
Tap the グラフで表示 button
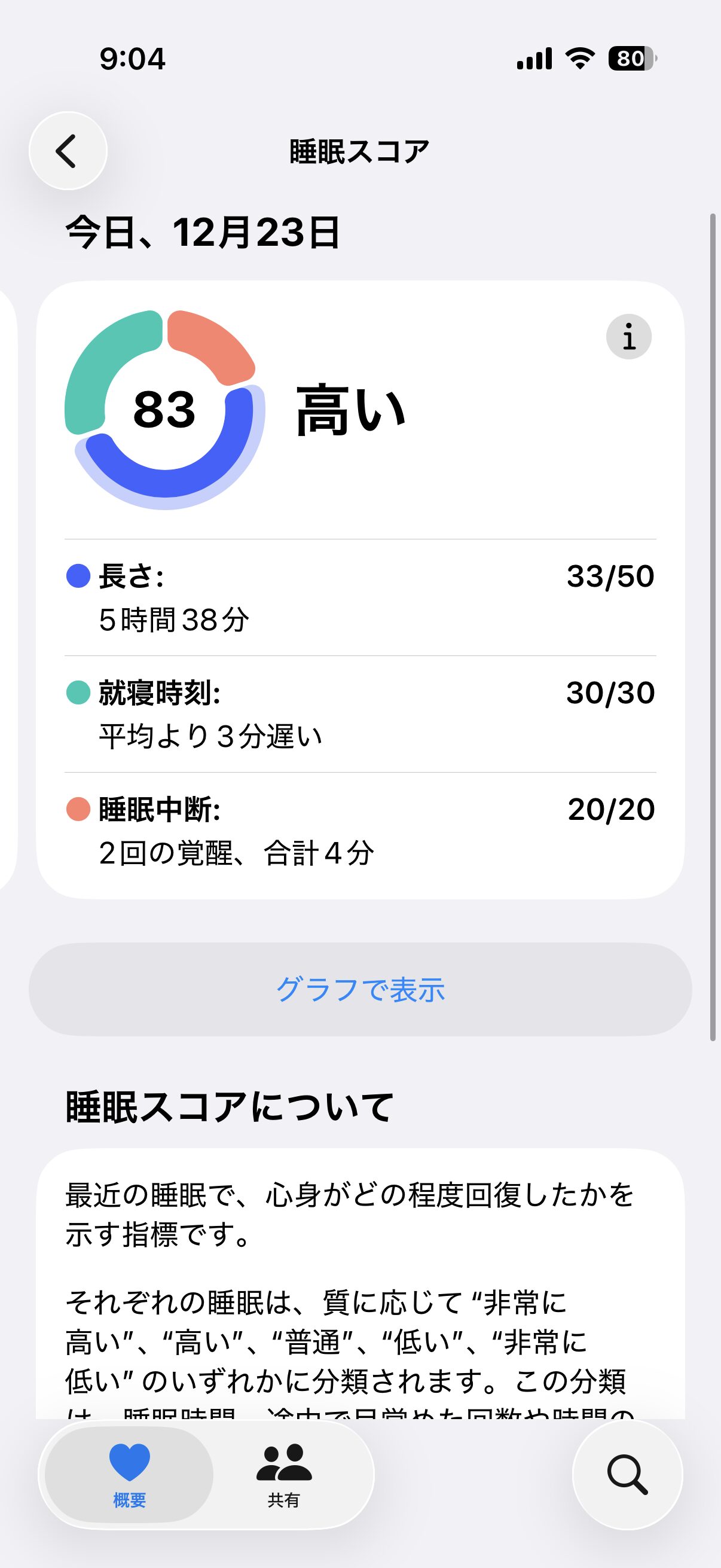pyautogui.click(x=360, y=989)
